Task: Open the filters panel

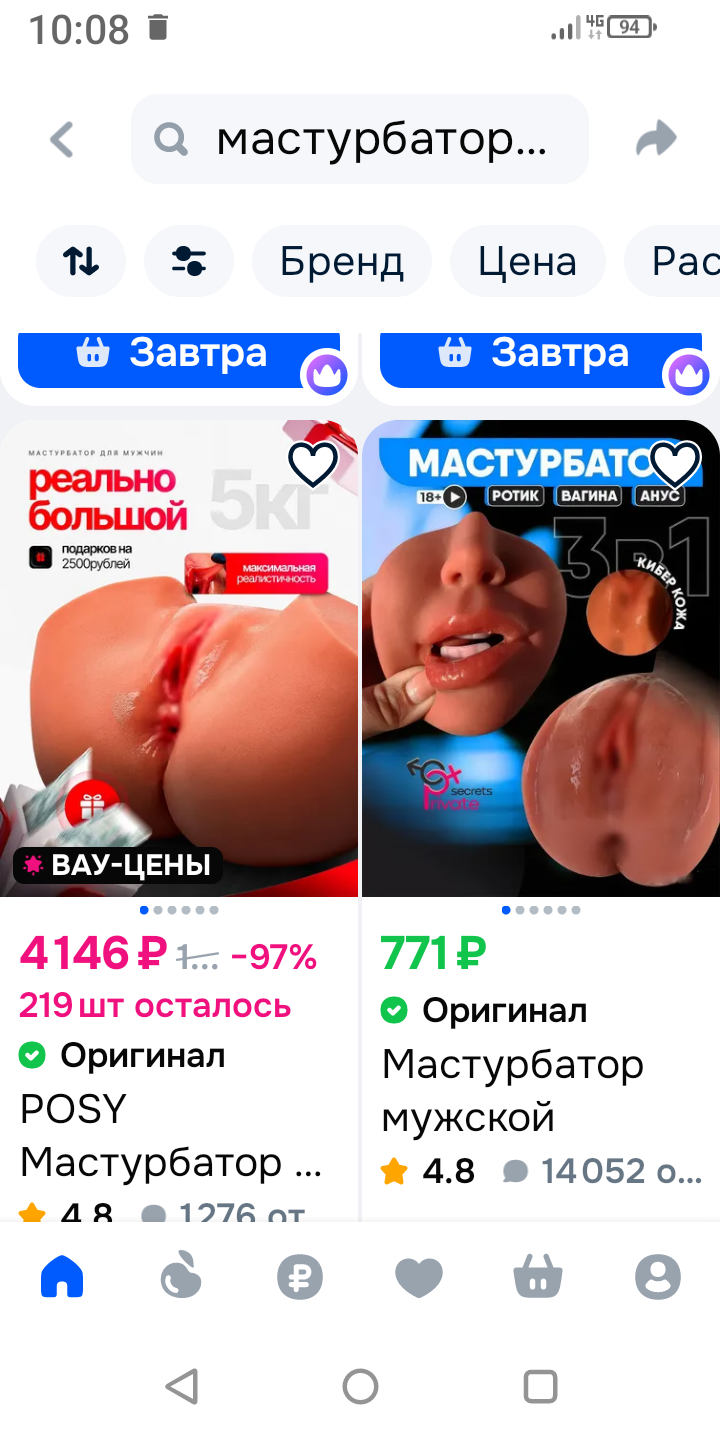Action: tap(188, 262)
